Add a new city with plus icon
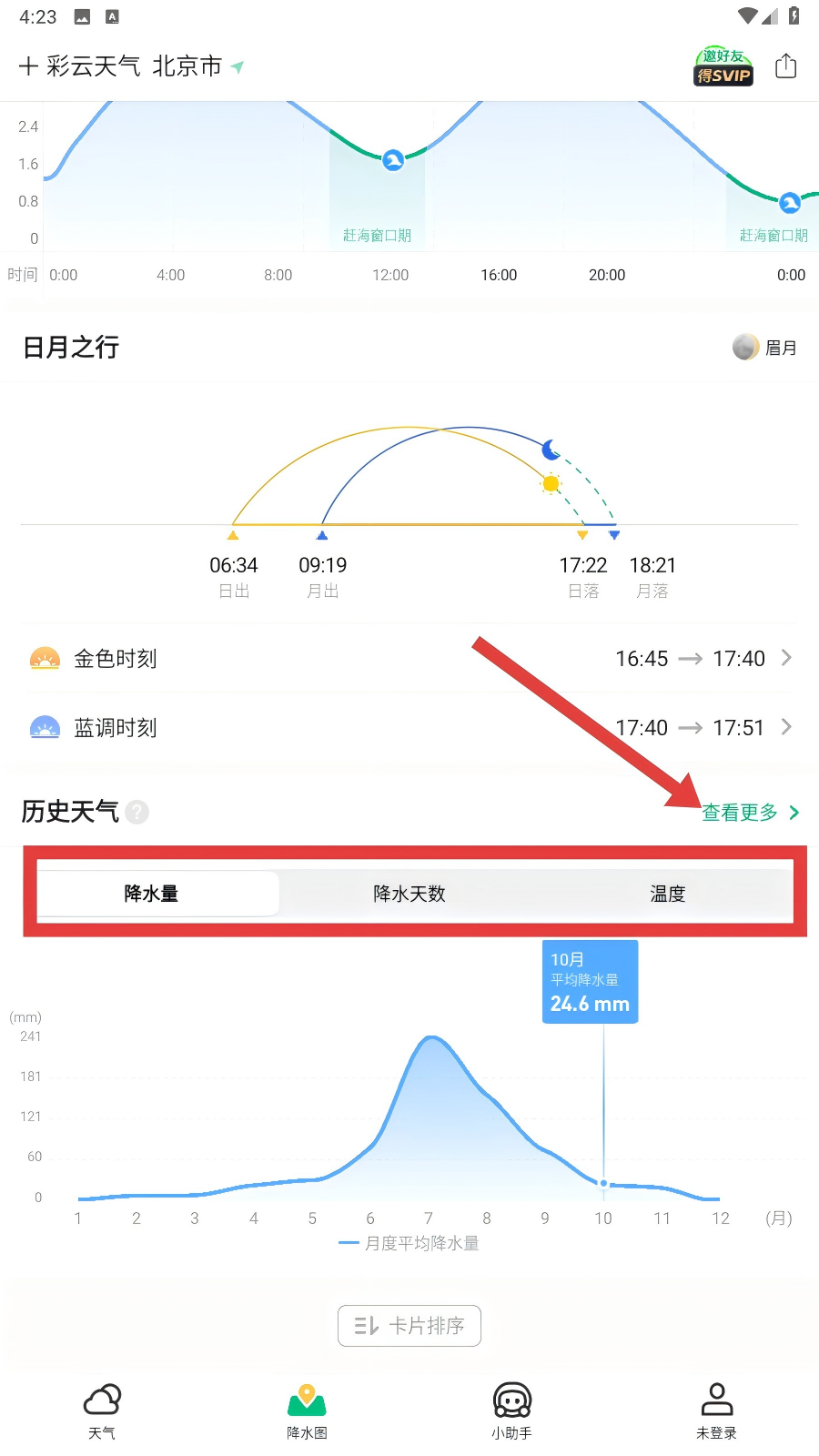This screenshot has width=819, height=1456. pos(28,66)
